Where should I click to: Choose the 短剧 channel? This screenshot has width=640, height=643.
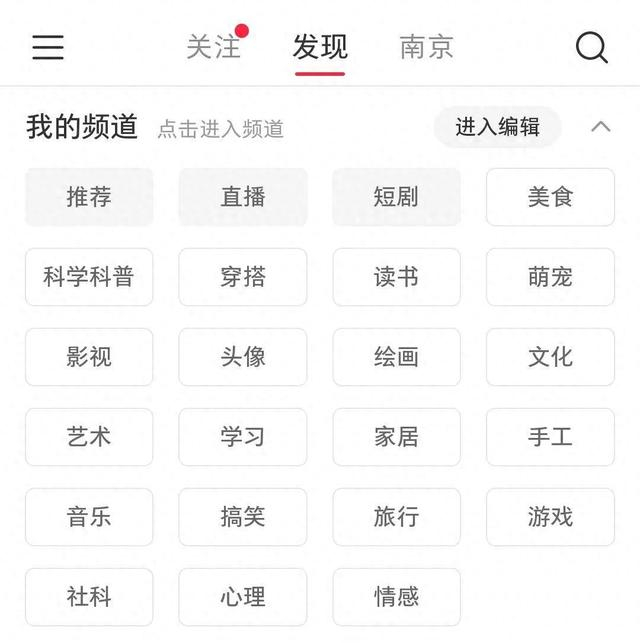click(x=396, y=197)
